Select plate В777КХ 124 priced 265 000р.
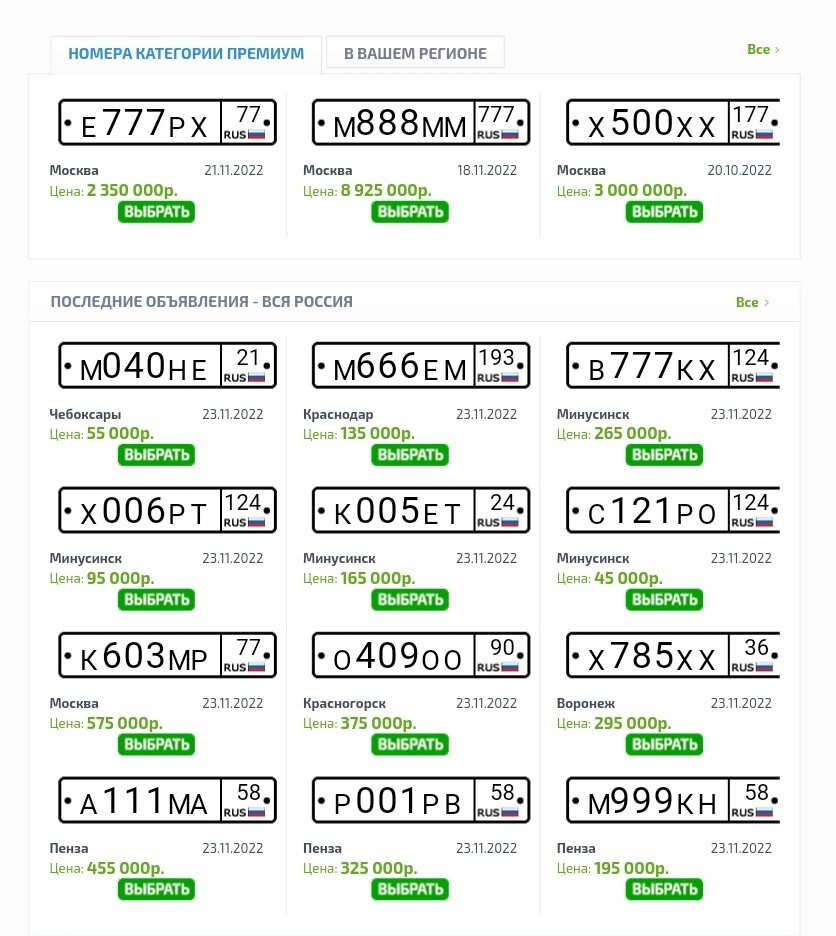 pos(664,455)
